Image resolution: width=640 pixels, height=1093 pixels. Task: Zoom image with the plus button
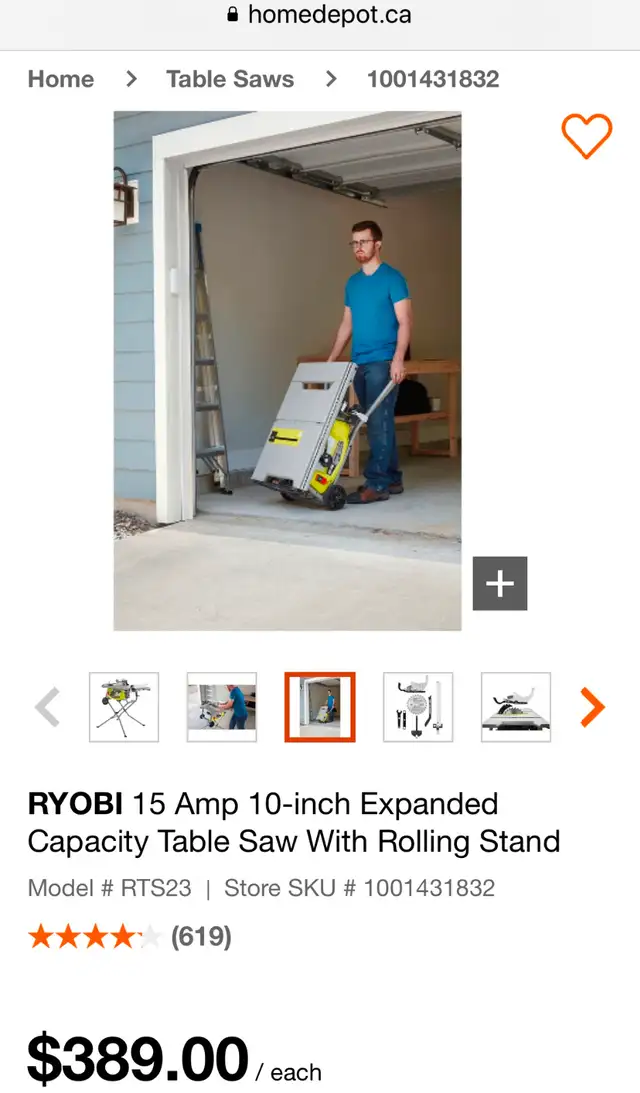500,583
